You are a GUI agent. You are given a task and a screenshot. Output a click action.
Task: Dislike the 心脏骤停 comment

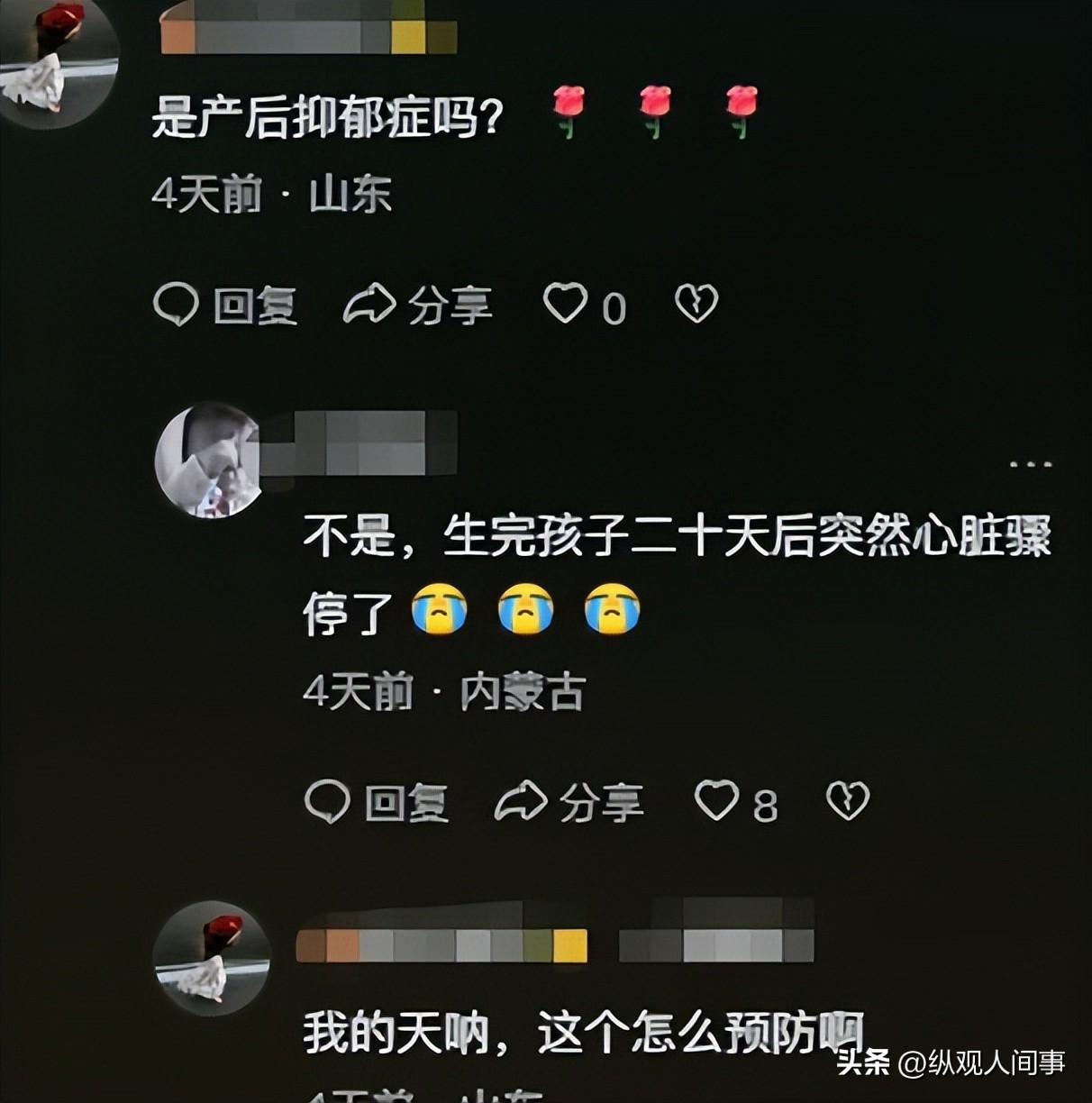pyautogui.click(x=848, y=800)
